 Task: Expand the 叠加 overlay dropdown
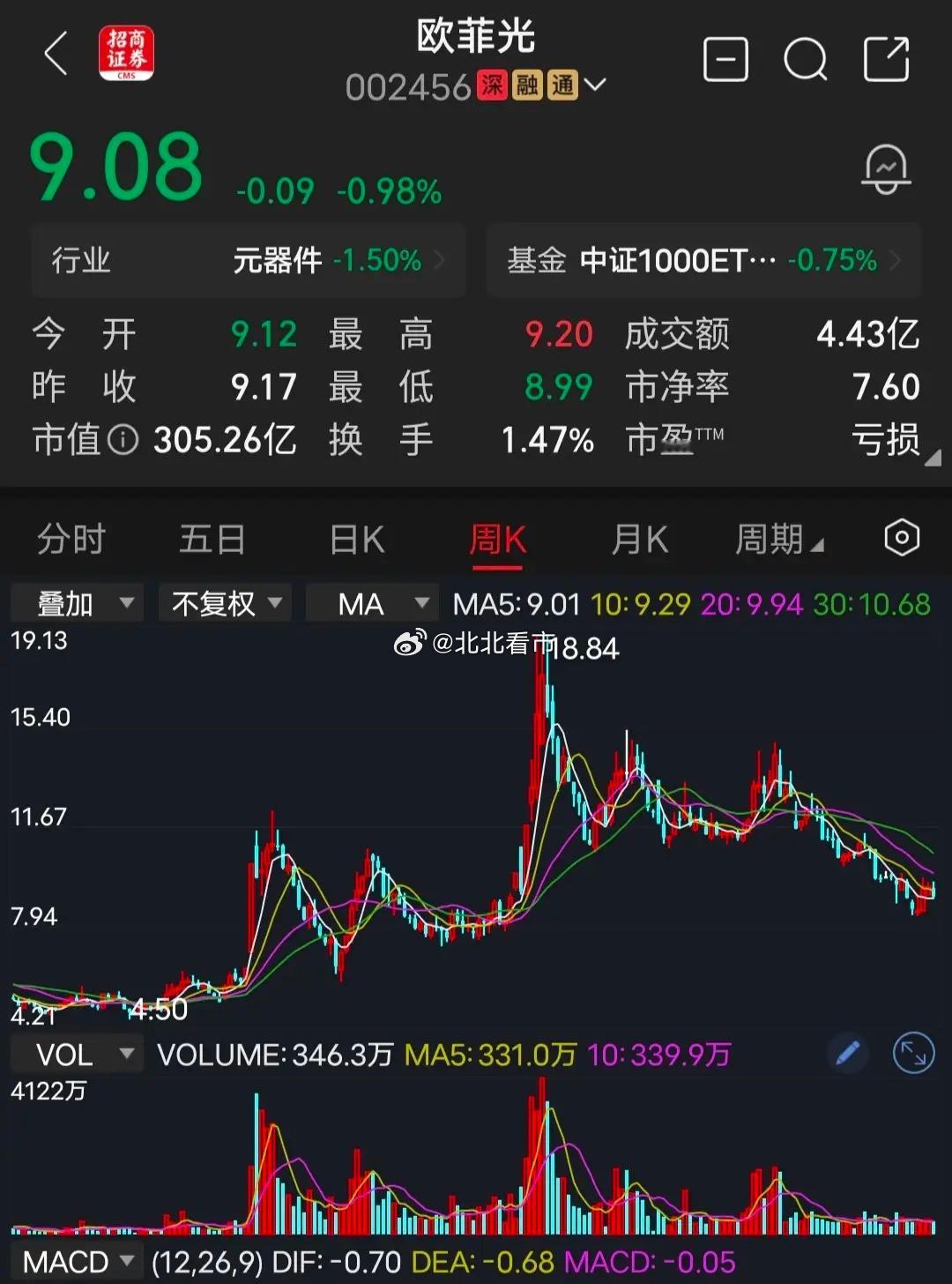pos(76,602)
